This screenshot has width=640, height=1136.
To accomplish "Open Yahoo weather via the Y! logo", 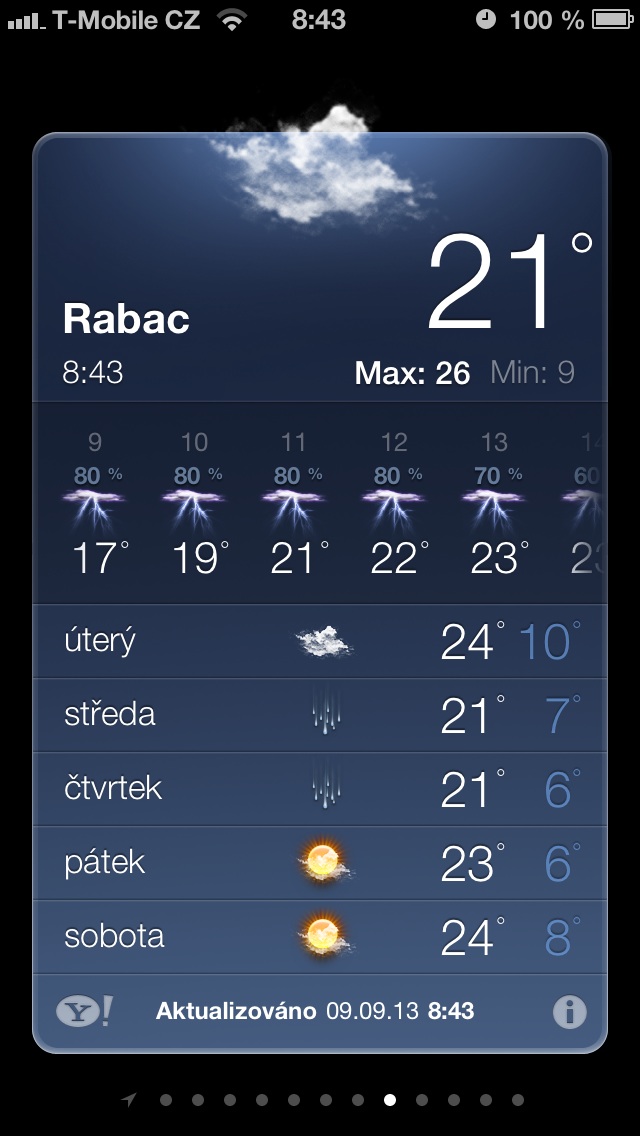I will 85,1012.
